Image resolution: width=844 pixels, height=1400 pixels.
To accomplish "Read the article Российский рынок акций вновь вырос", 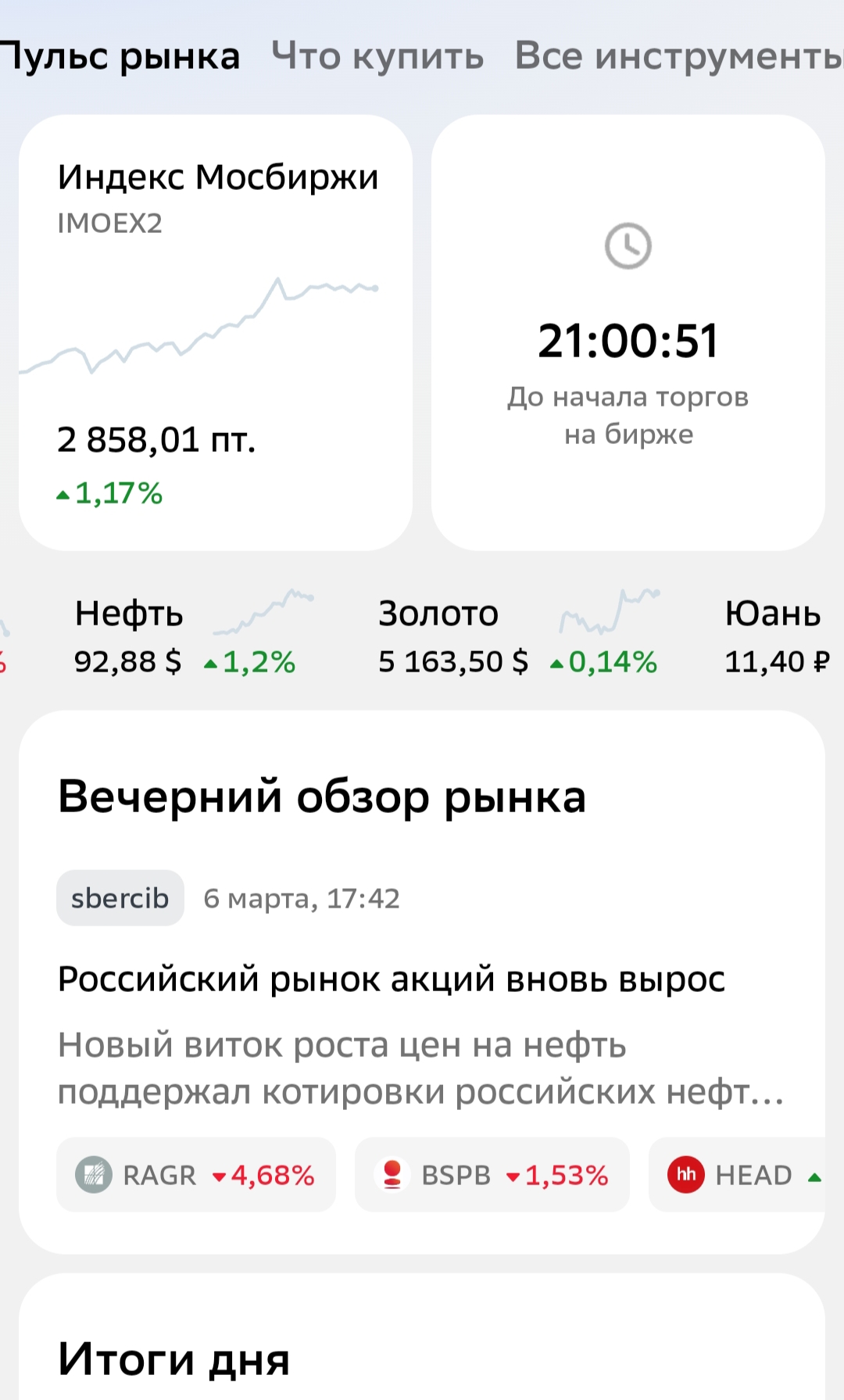I will pos(392,979).
